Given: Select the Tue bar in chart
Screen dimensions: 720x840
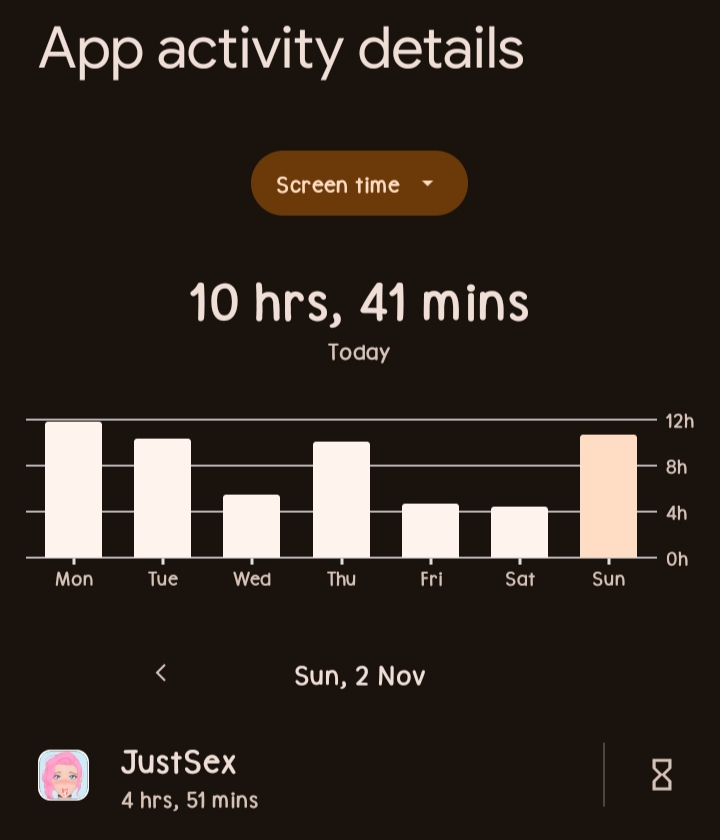Looking at the screenshot, I should click(162, 498).
